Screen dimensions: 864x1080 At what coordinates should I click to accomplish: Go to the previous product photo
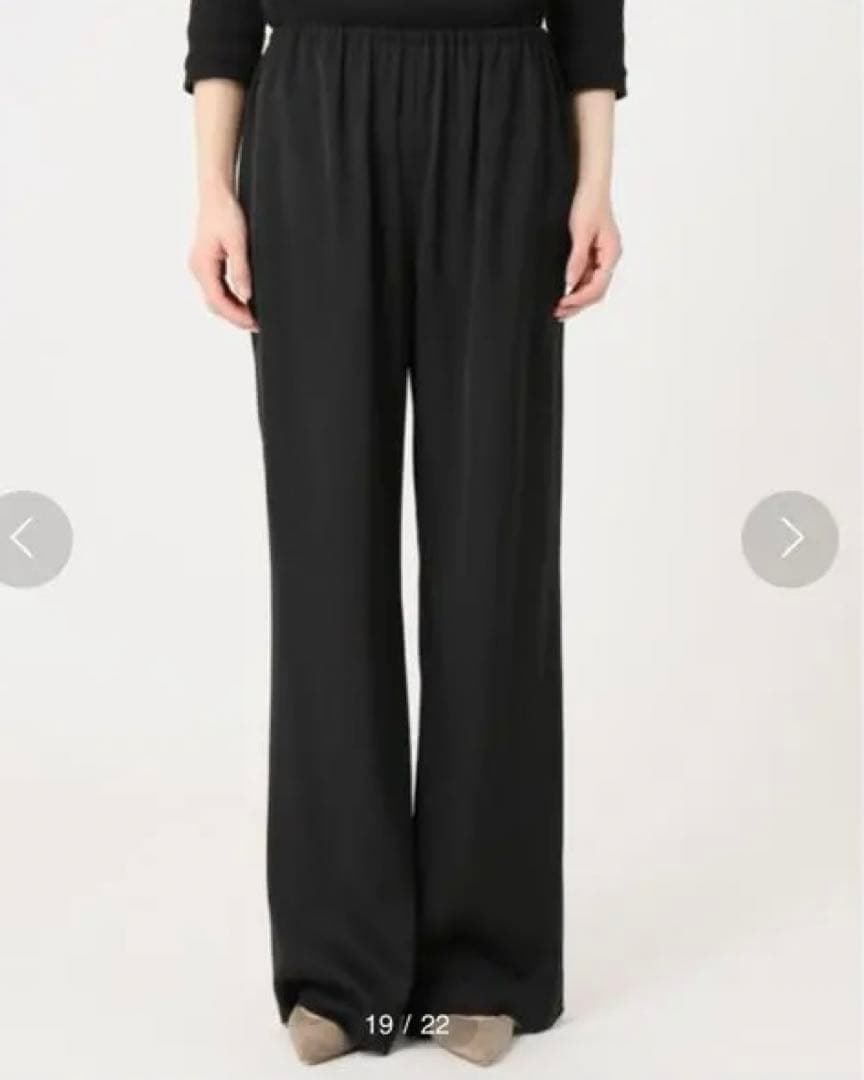point(26,539)
